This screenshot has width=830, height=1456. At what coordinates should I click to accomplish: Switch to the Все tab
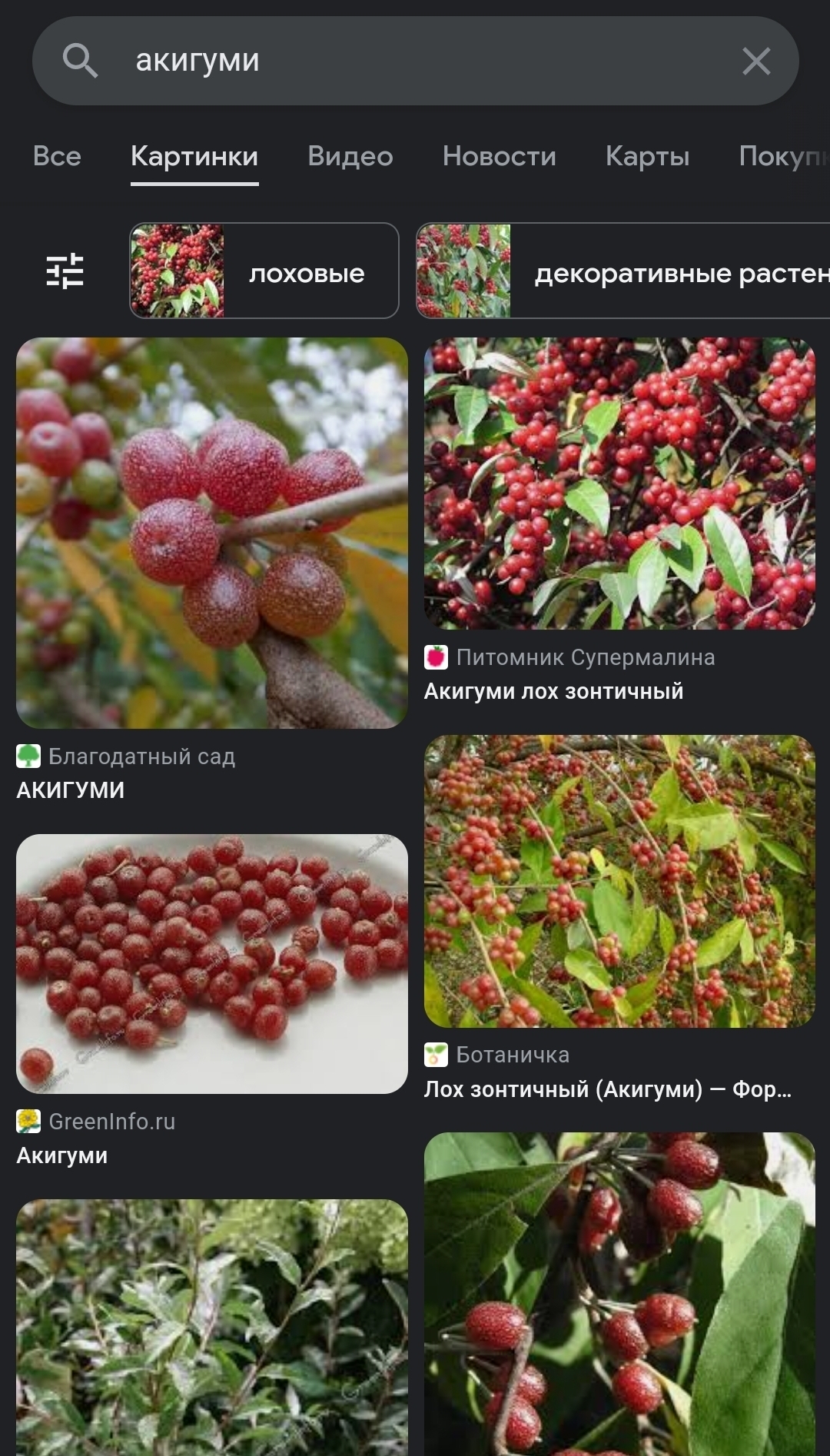click(x=57, y=156)
